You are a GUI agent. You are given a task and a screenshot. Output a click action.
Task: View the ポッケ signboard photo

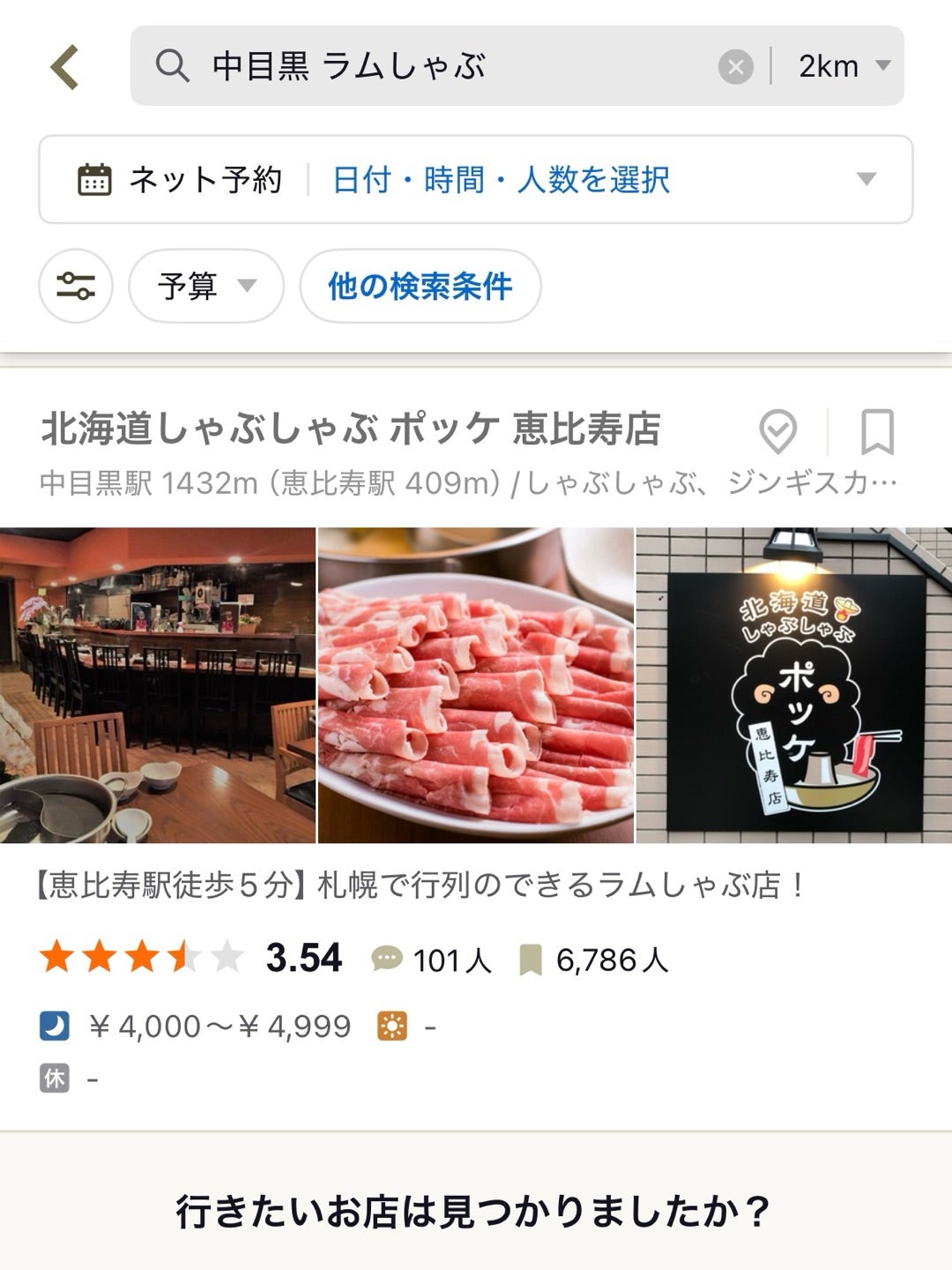pyautogui.click(x=794, y=685)
